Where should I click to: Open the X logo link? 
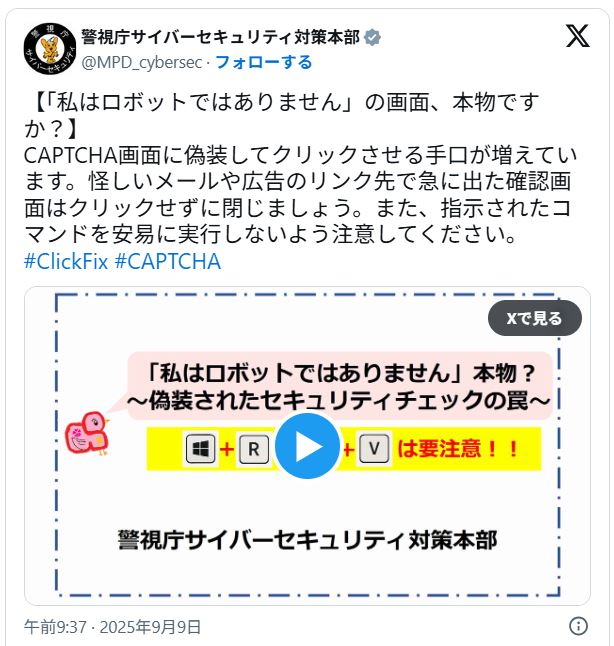coord(577,36)
